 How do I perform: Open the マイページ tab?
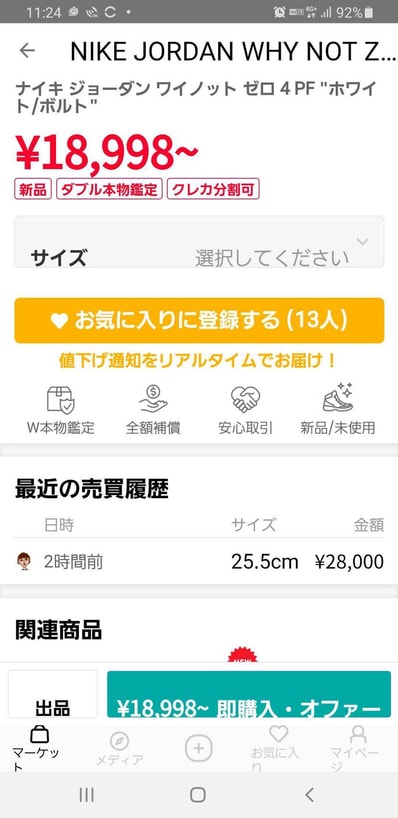pyautogui.click(x=358, y=749)
